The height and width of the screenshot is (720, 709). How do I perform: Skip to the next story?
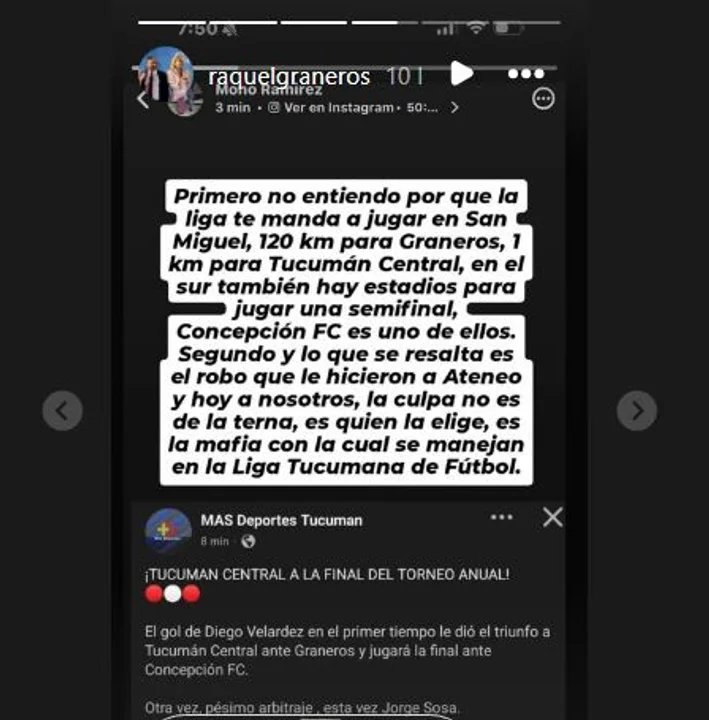[x=636, y=410]
